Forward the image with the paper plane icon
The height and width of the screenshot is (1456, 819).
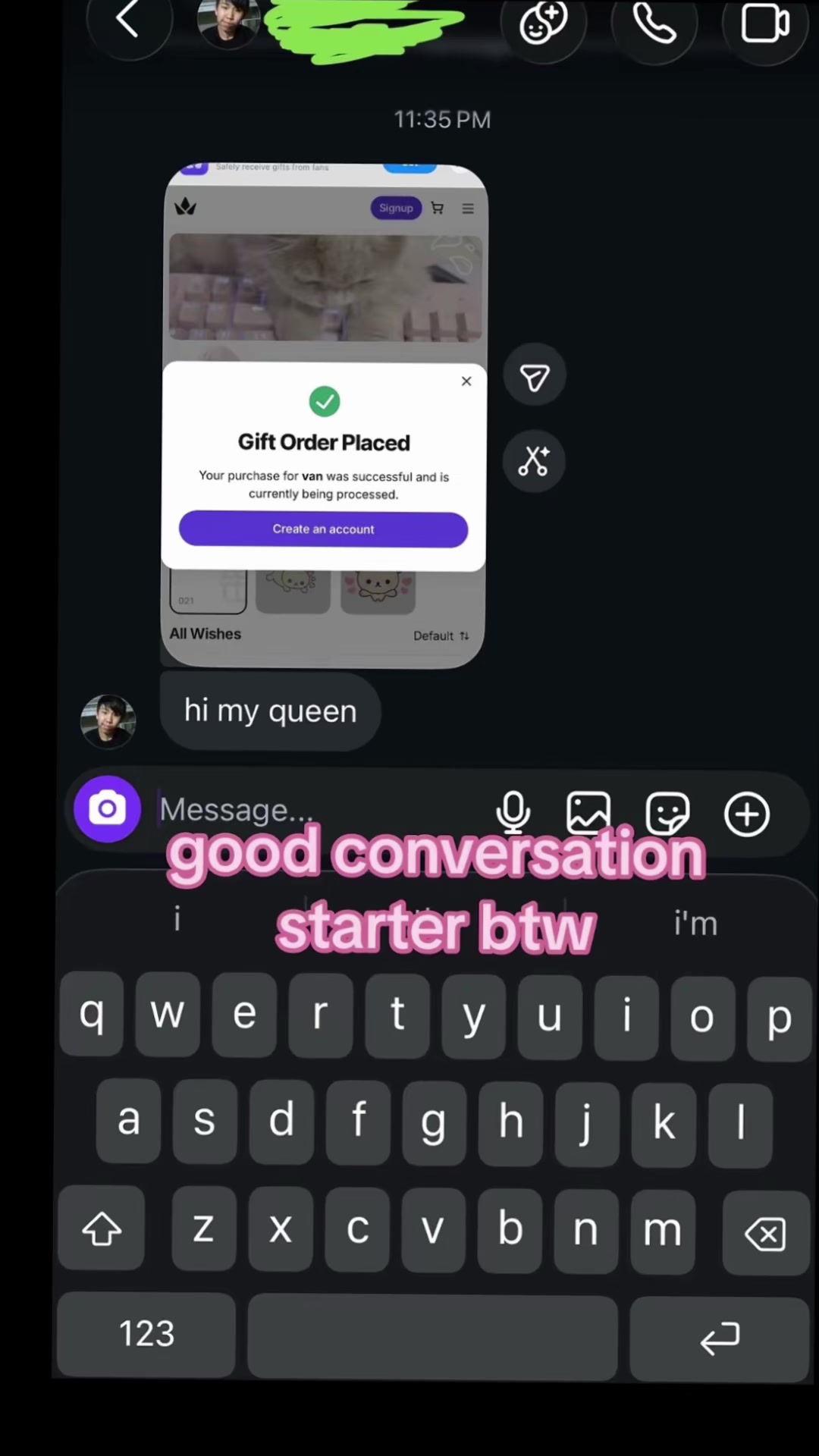[x=535, y=377]
